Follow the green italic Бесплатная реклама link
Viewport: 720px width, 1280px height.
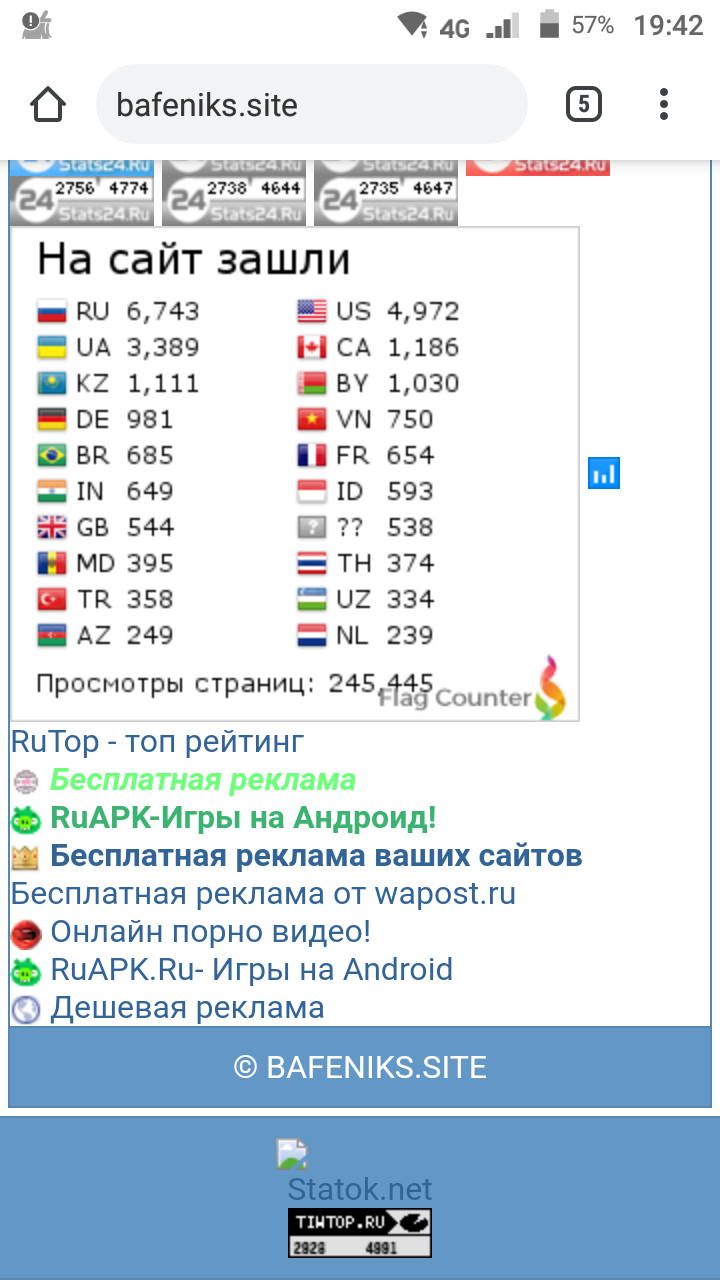pos(203,780)
